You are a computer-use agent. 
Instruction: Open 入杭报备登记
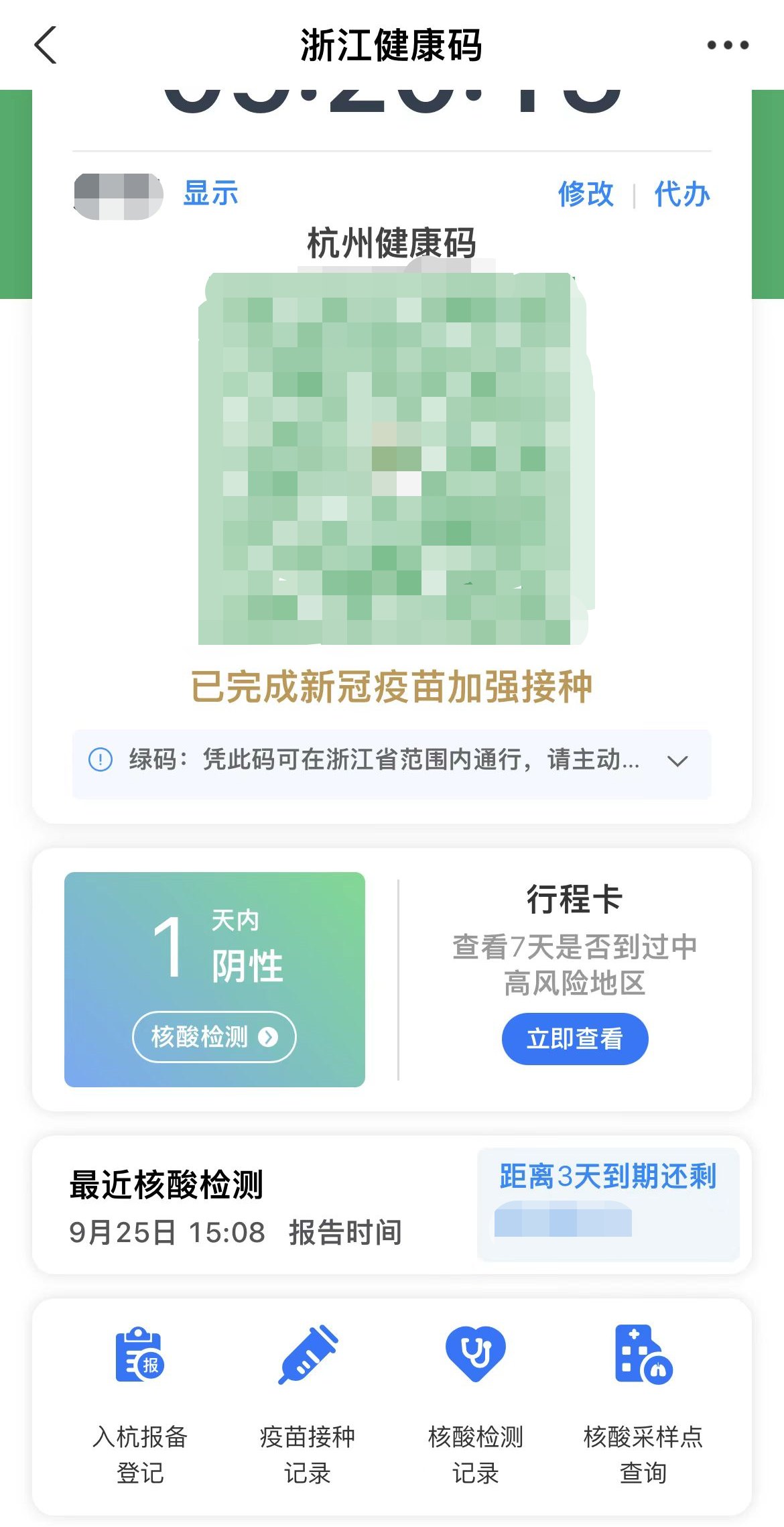coord(140,1404)
